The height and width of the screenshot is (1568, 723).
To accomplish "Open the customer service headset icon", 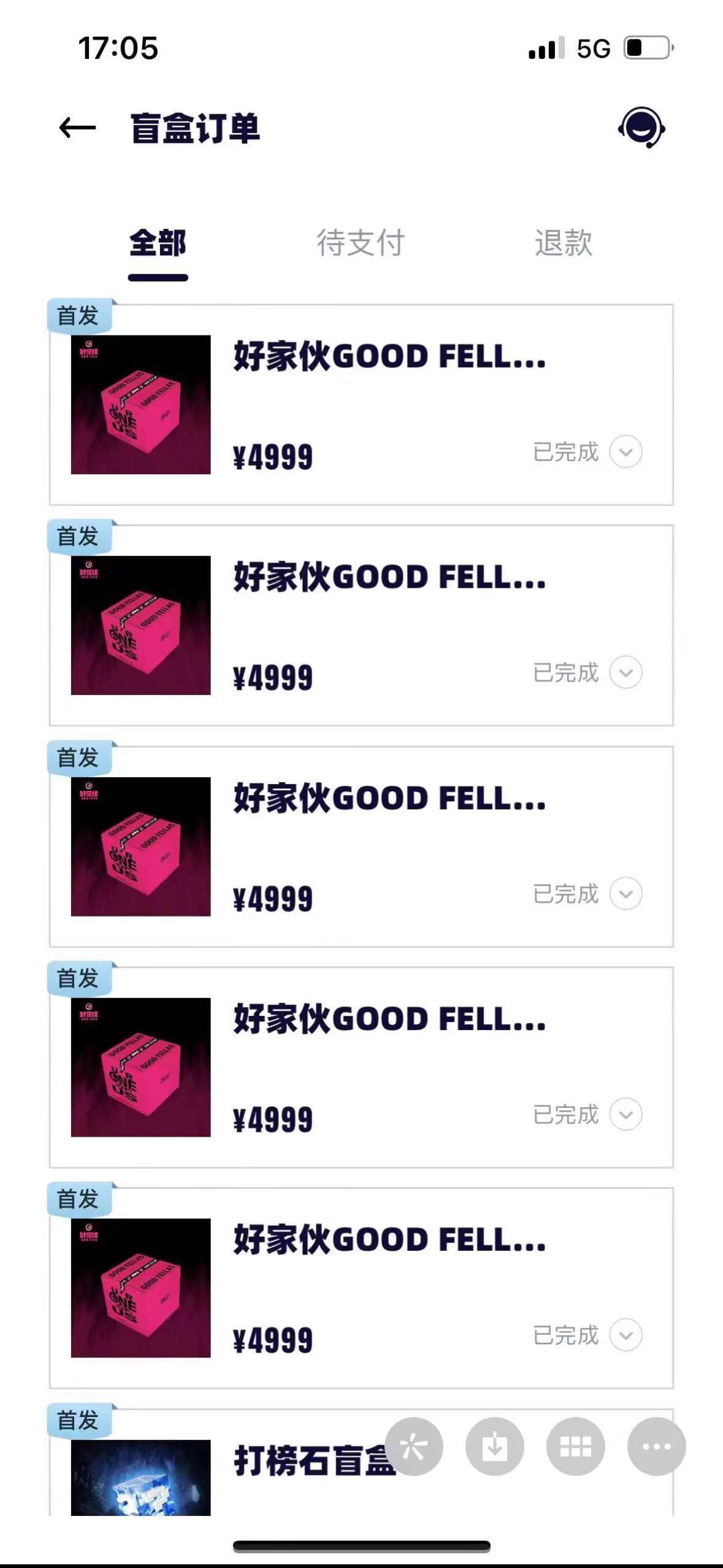I will pyautogui.click(x=641, y=128).
